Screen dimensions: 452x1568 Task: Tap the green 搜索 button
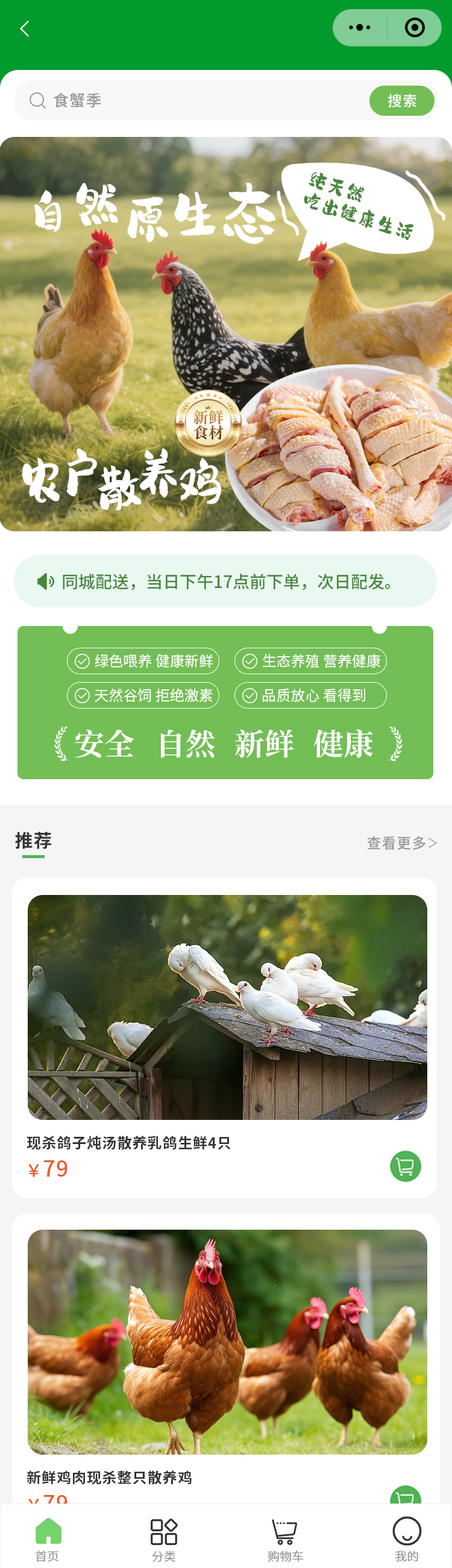tap(401, 101)
